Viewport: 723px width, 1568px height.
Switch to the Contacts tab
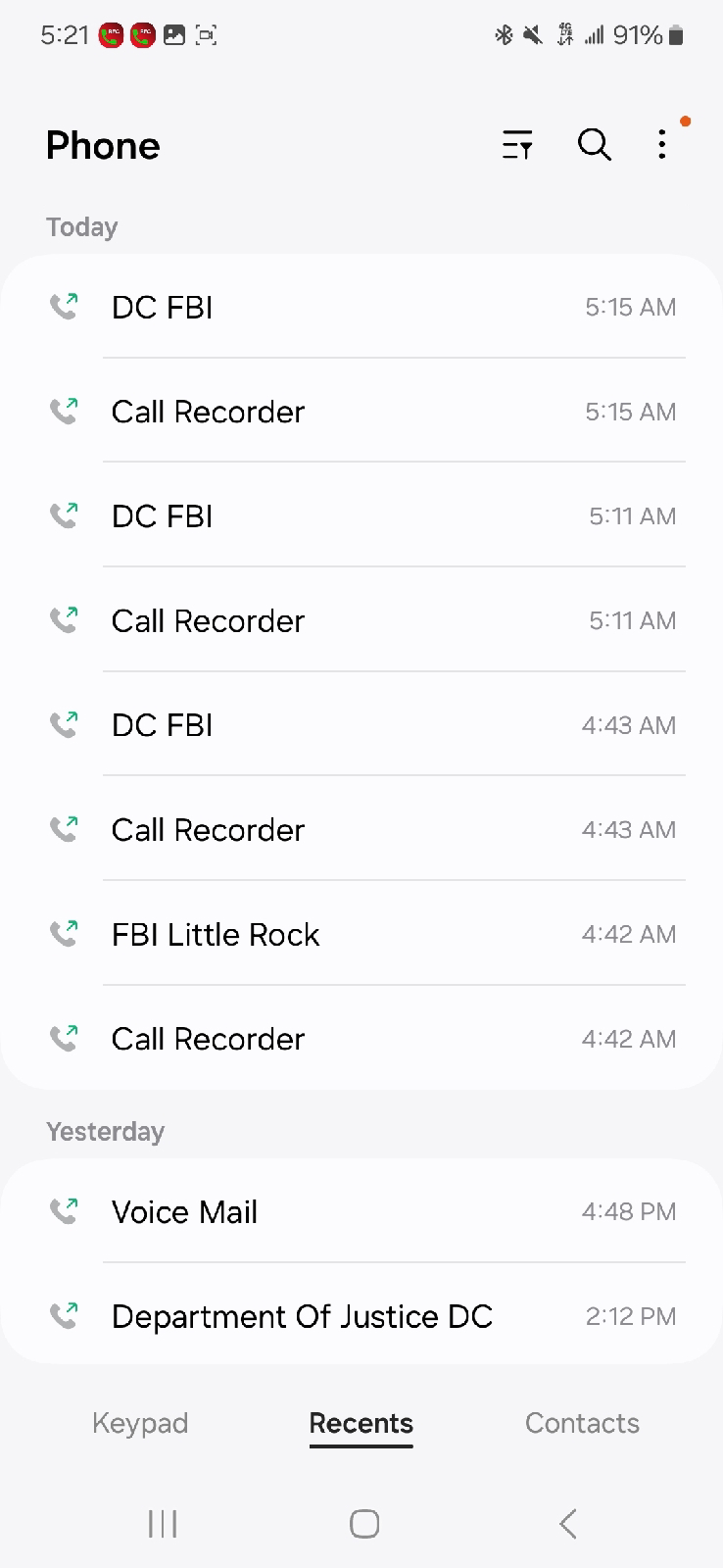tap(582, 1423)
